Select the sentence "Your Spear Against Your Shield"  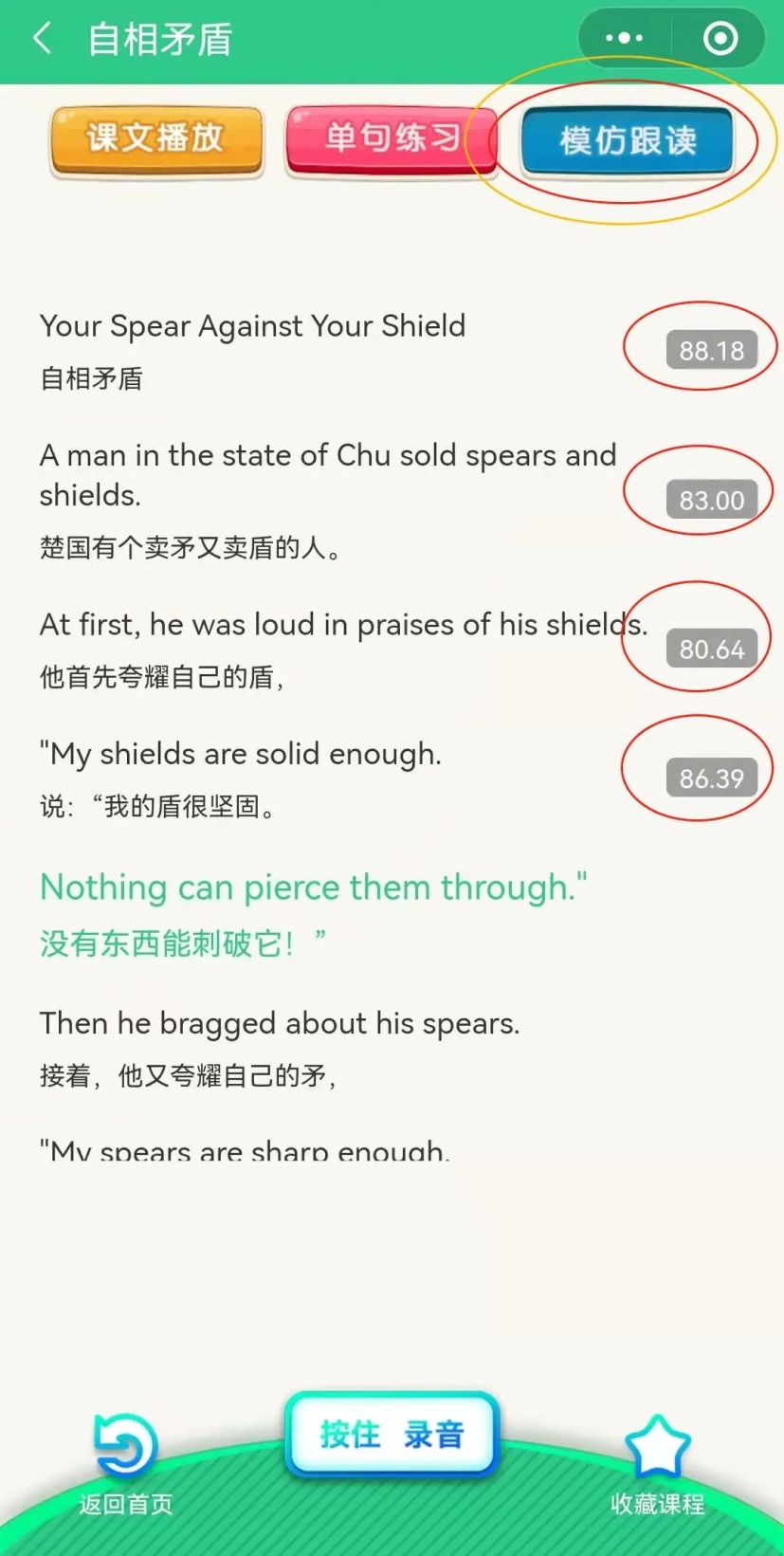pyautogui.click(x=252, y=327)
